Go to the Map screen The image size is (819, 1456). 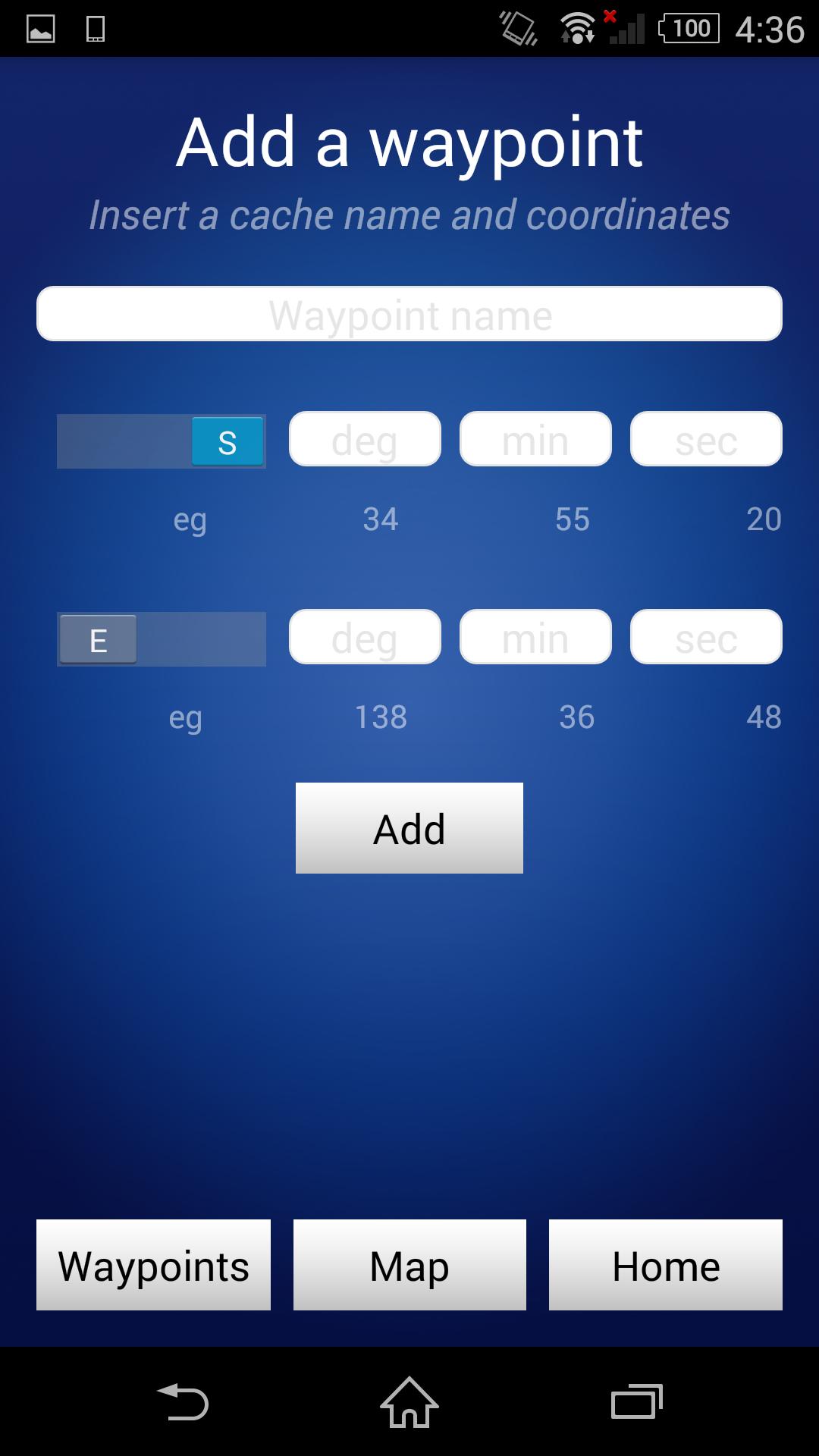point(409,1265)
